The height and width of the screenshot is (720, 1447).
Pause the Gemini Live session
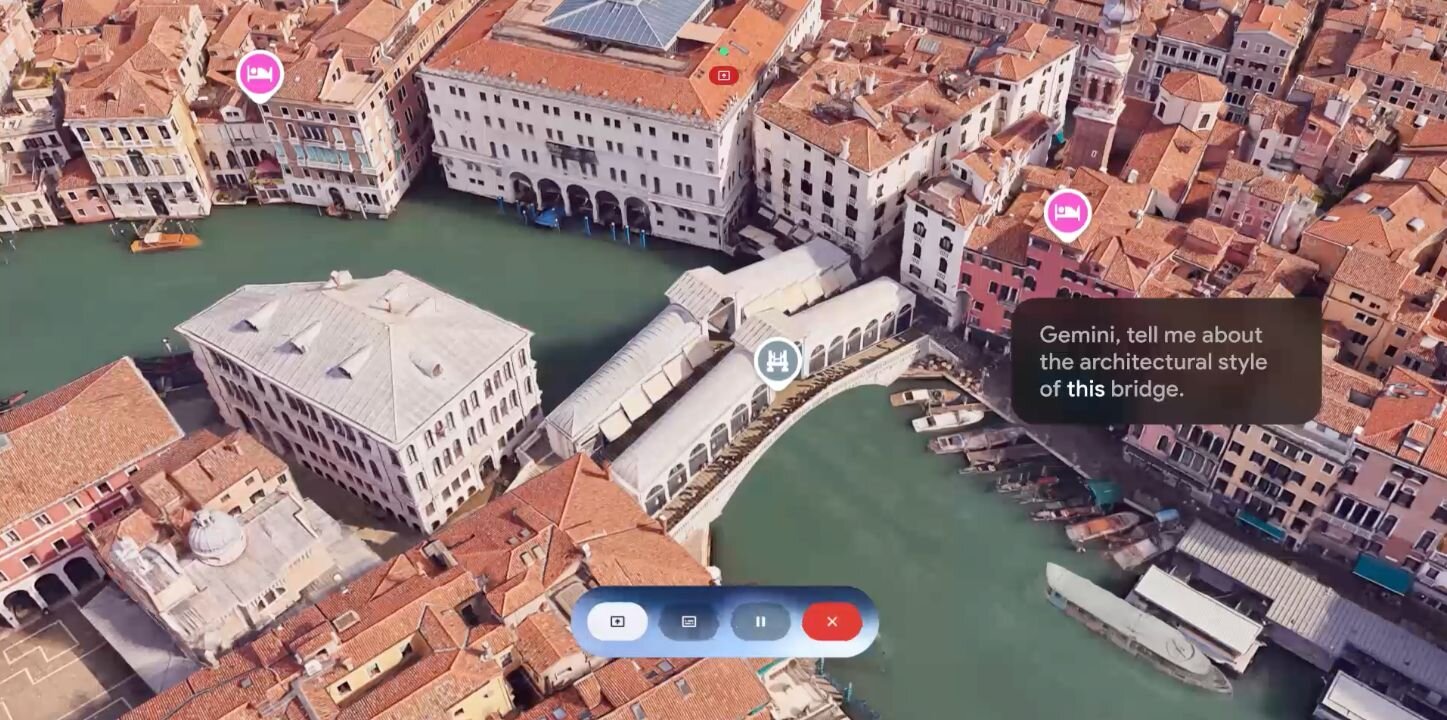(x=760, y=622)
